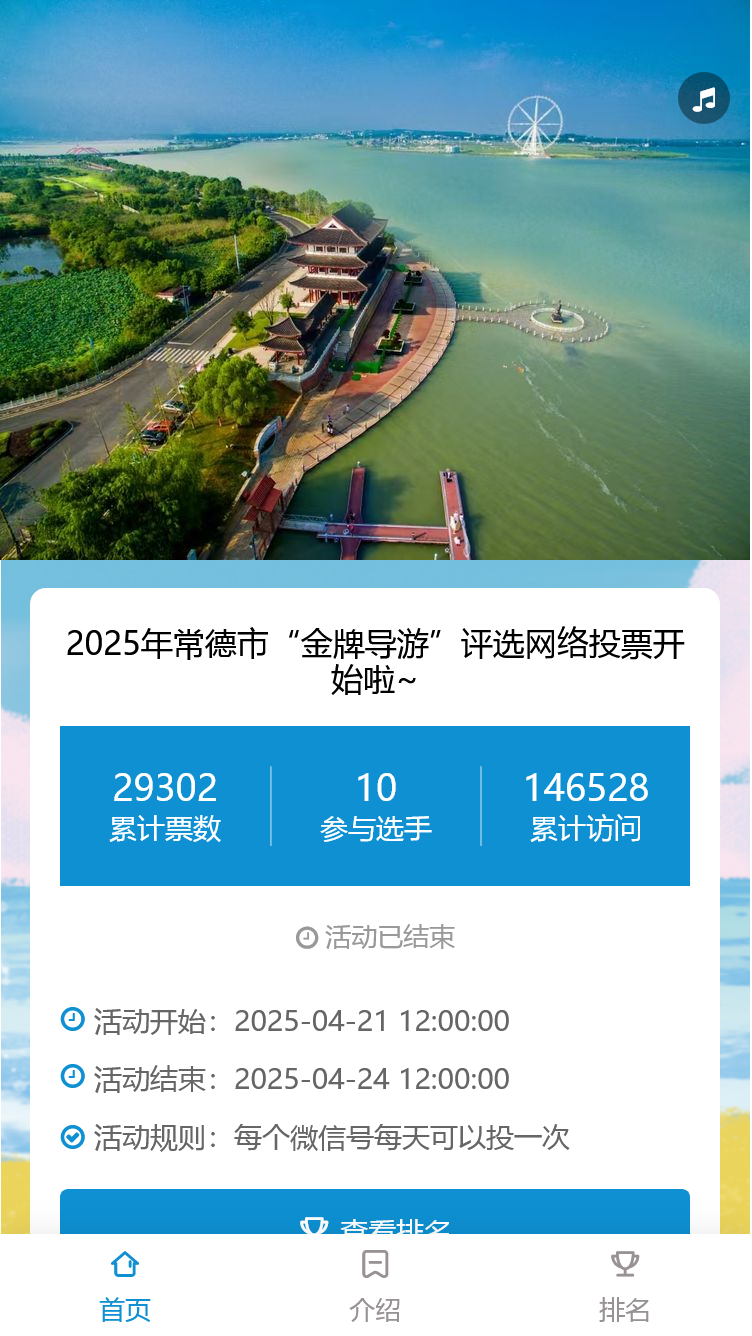Select the home icon in bottom navigation
The width and height of the screenshot is (752, 1336).
click(x=123, y=1264)
